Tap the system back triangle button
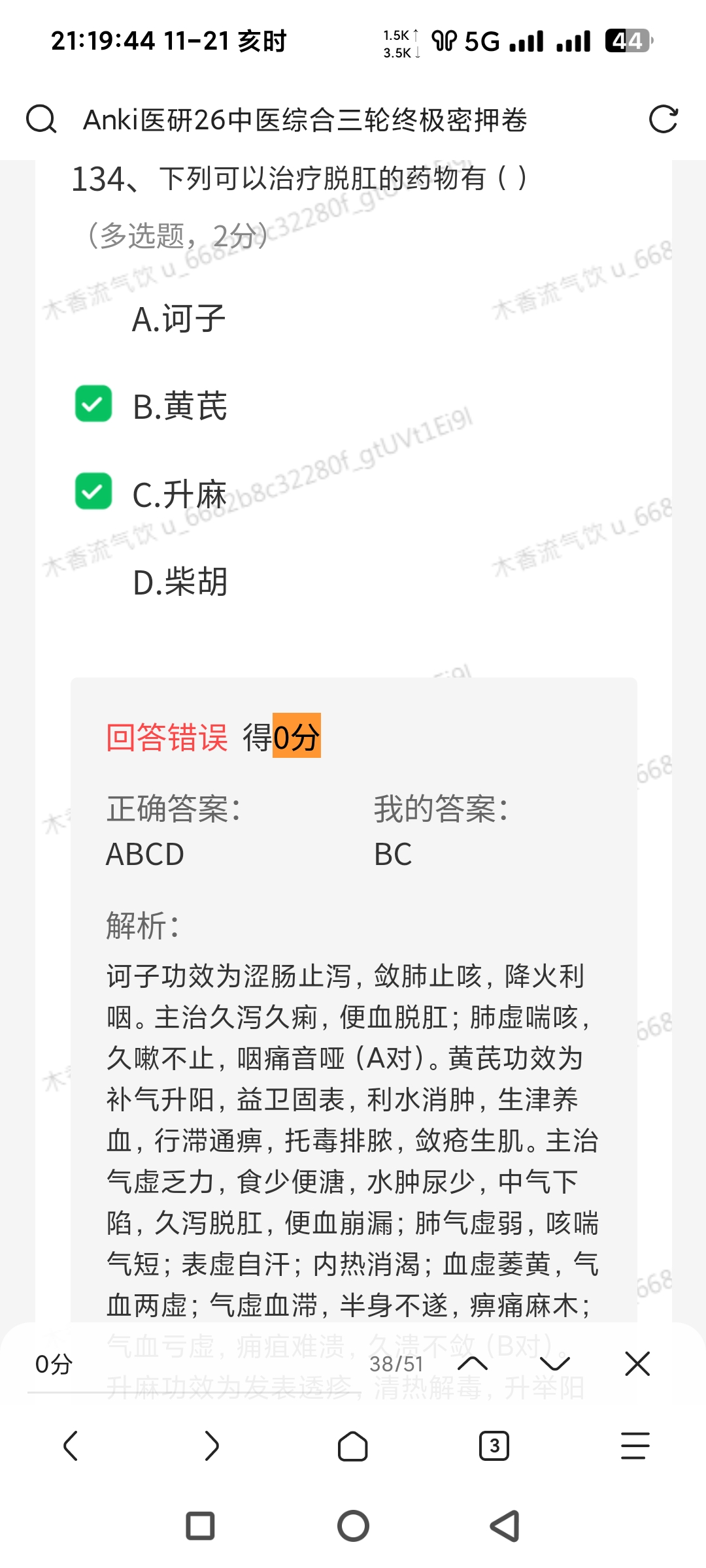 (505, 1526)
